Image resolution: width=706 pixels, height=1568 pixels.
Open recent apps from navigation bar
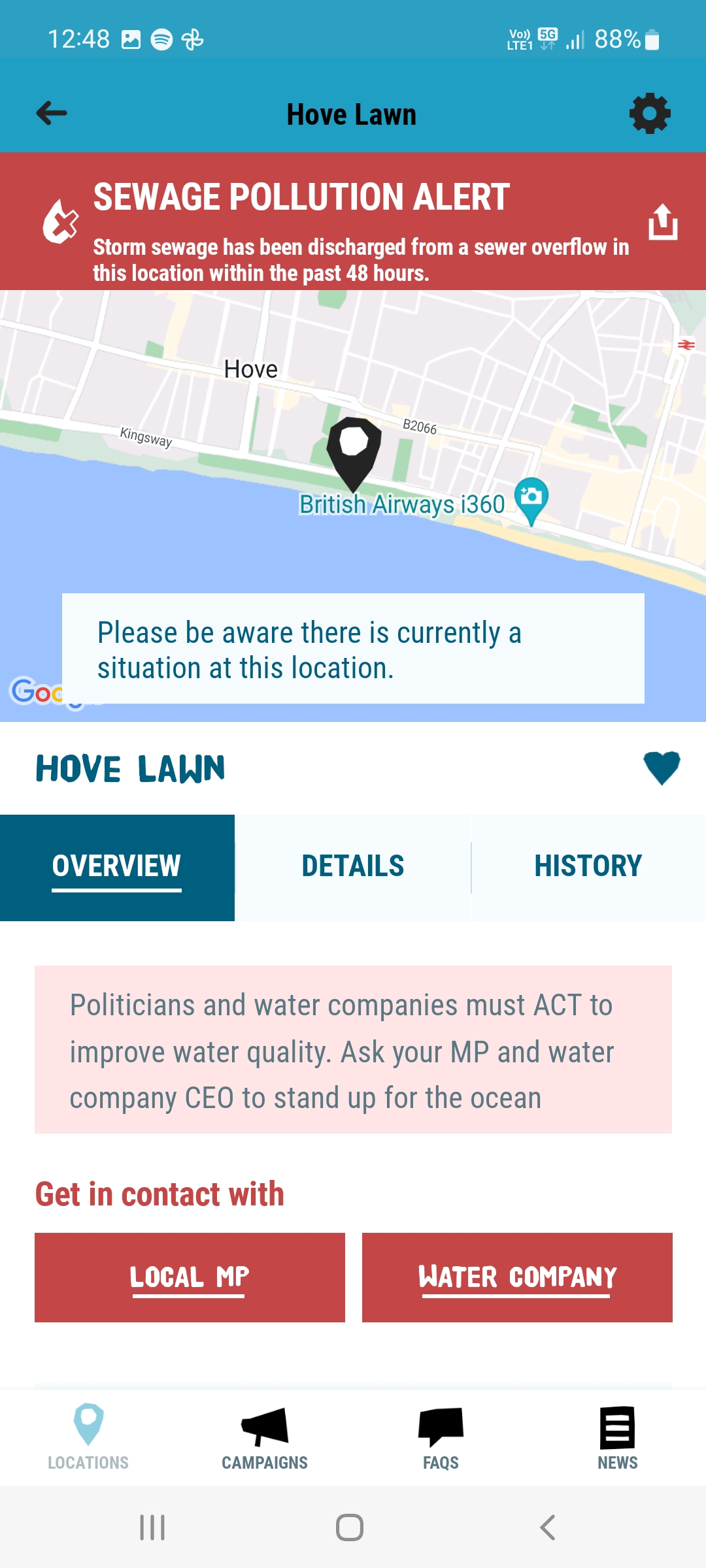click(x=152, y=1527)
